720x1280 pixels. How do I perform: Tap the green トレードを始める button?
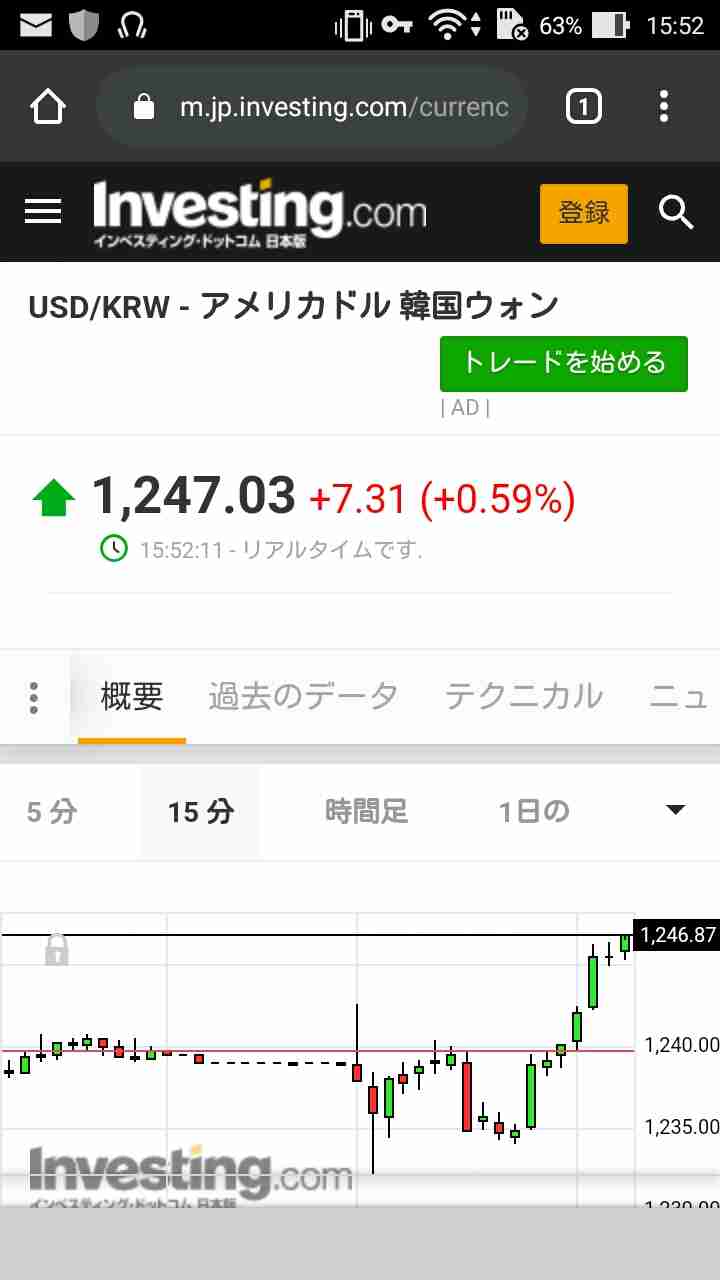coord(564,363)
